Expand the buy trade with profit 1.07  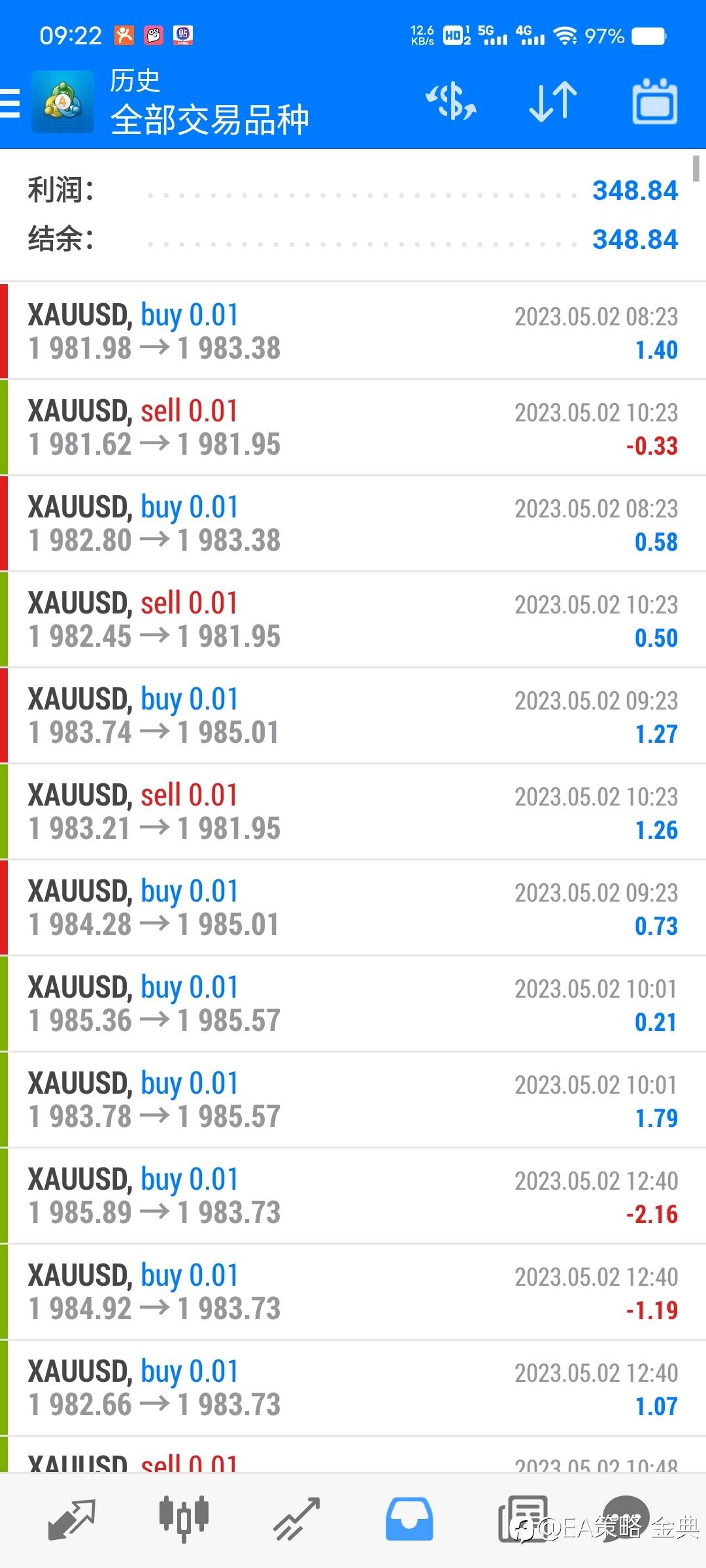[x=353, y=1388]
